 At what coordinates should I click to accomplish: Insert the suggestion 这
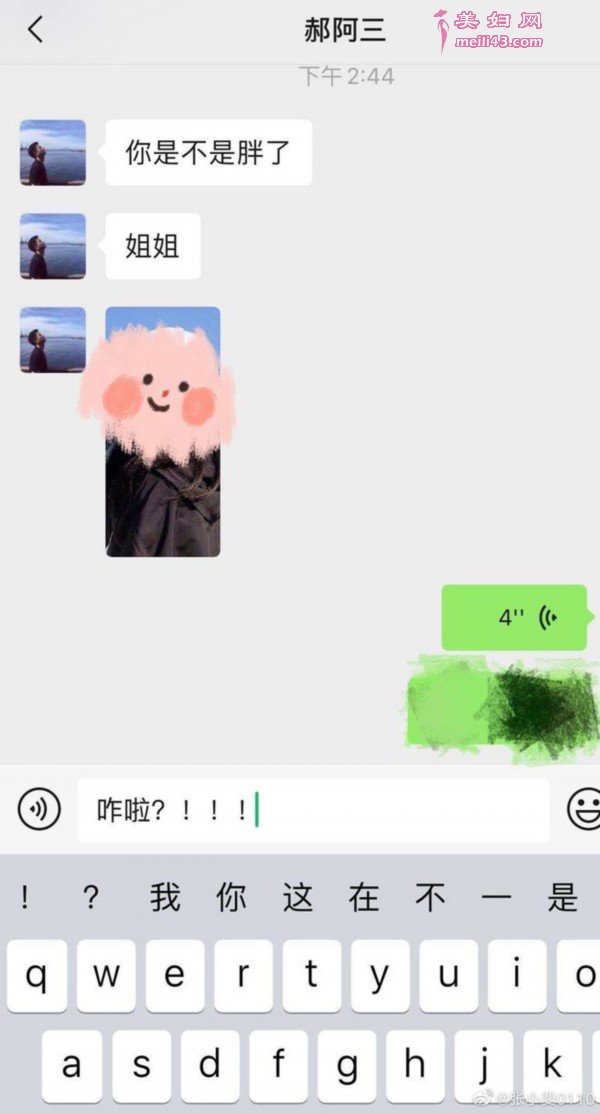point(298,898)
